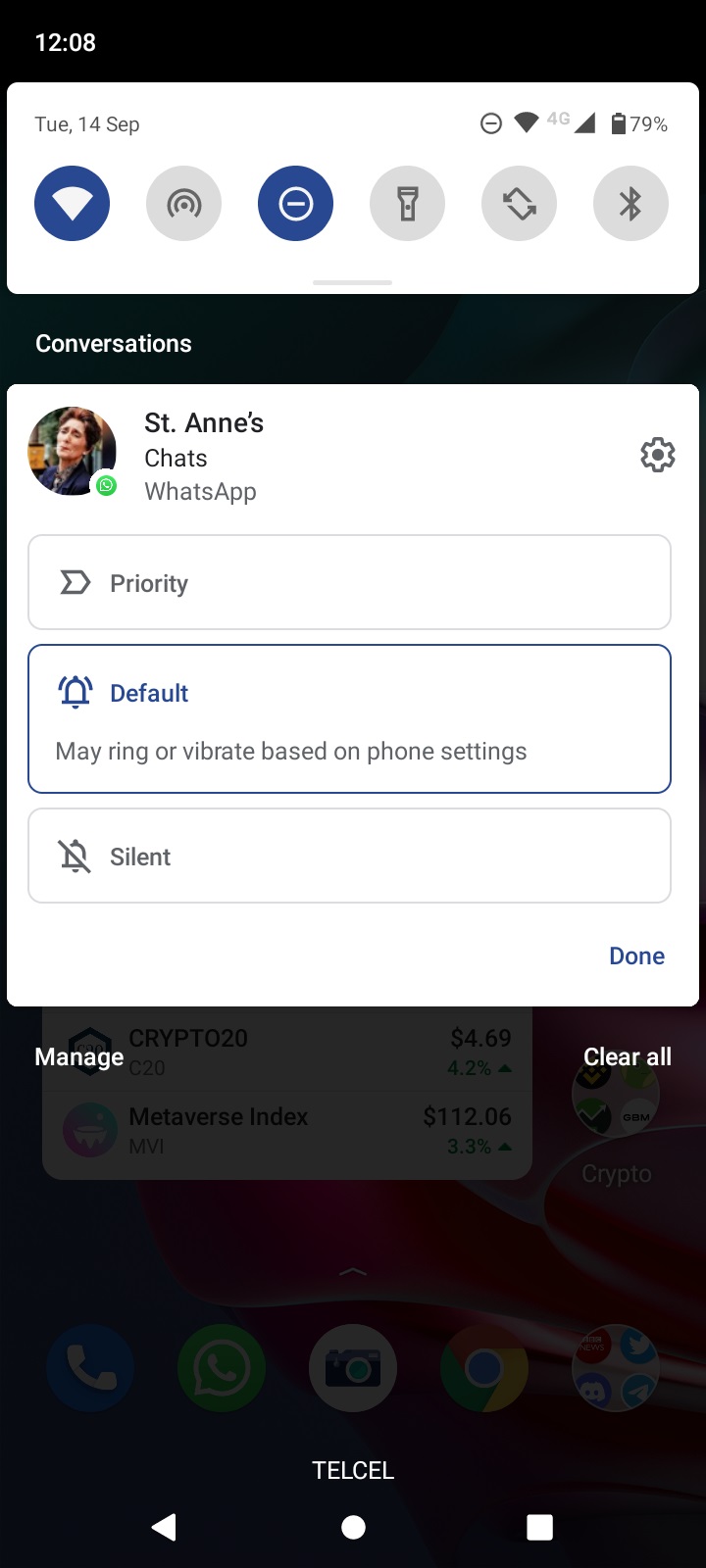Clear all notifications
The image size is (706, 1568).
627,1056
